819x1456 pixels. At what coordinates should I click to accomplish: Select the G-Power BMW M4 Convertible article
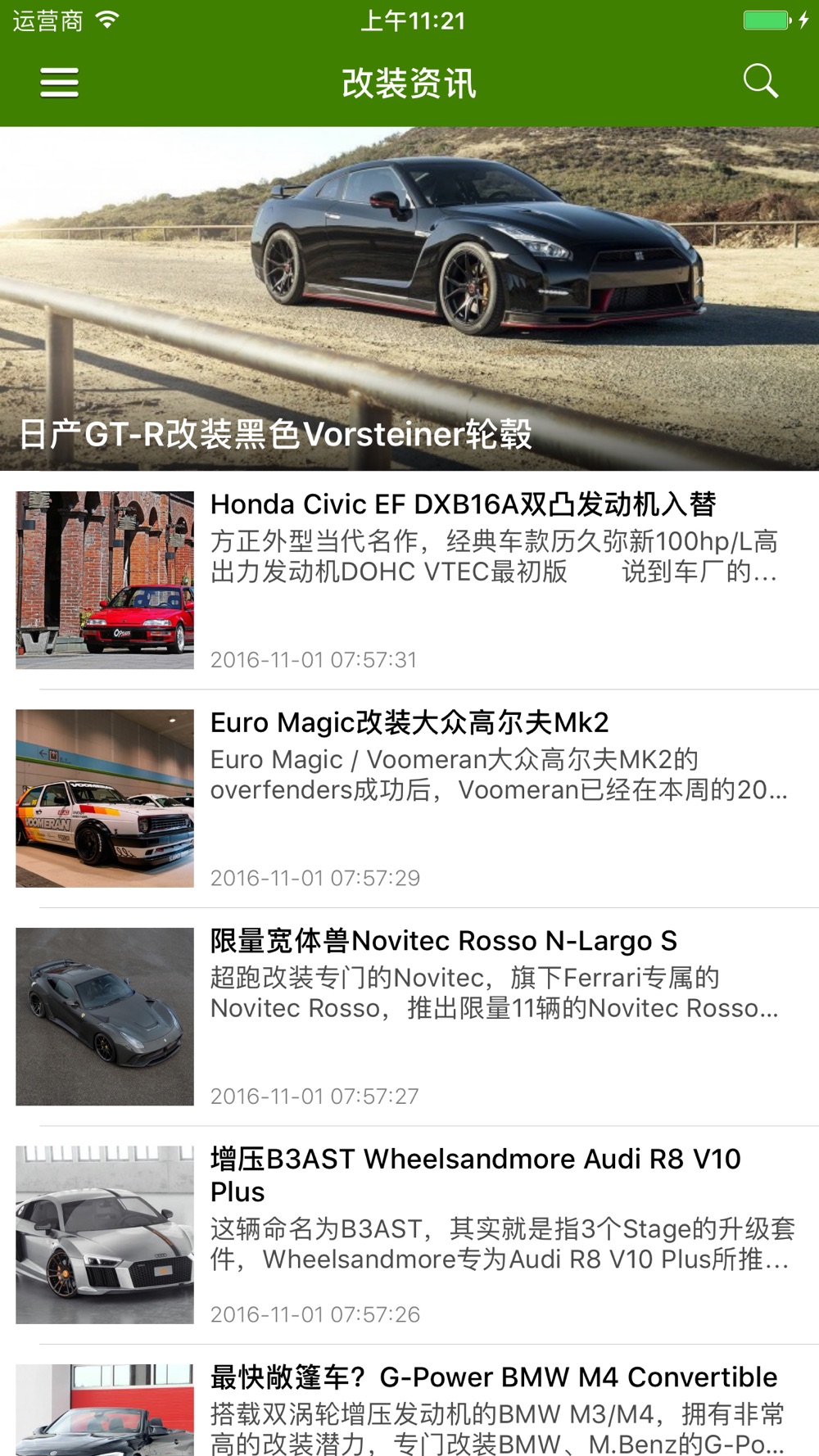pos(493,1377)
